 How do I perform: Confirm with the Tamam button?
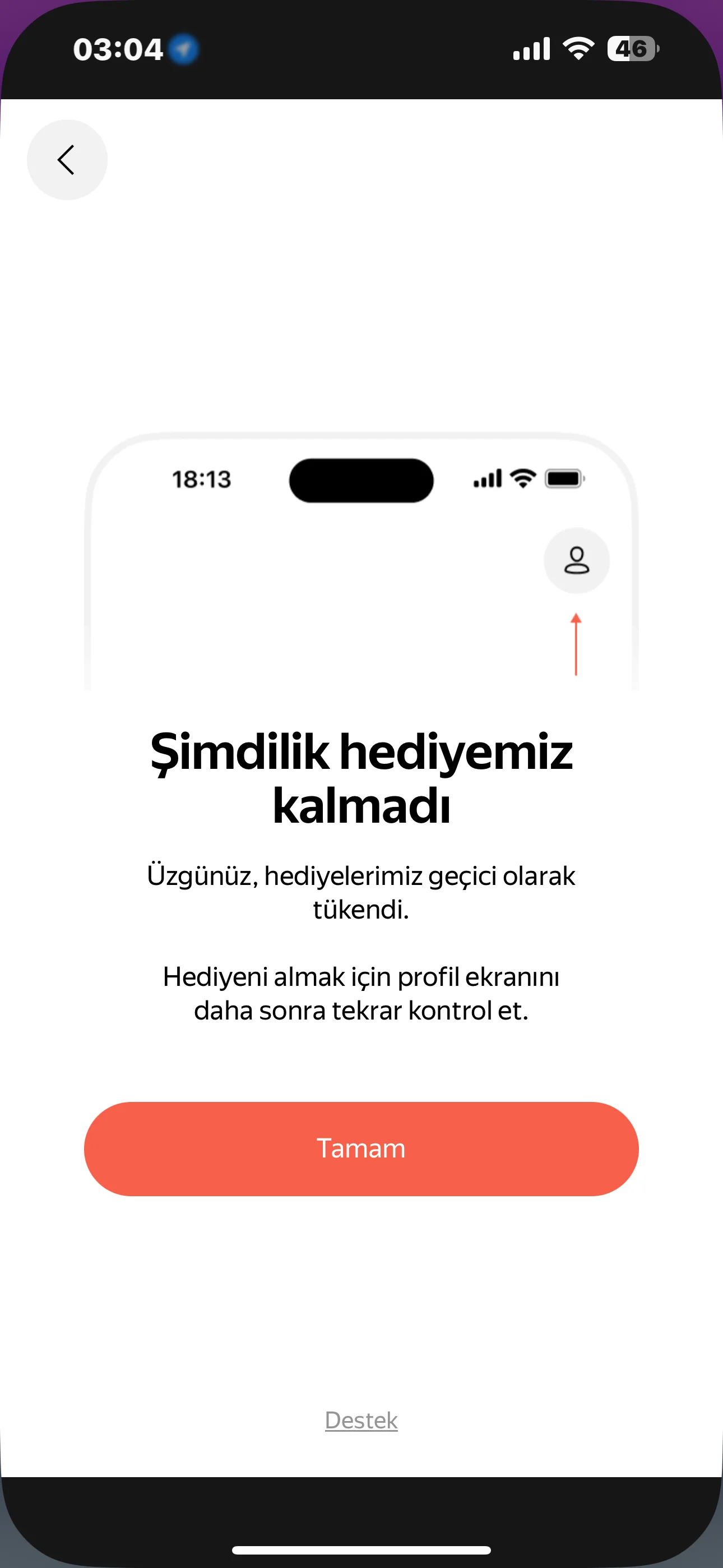tap(361, 1149)
